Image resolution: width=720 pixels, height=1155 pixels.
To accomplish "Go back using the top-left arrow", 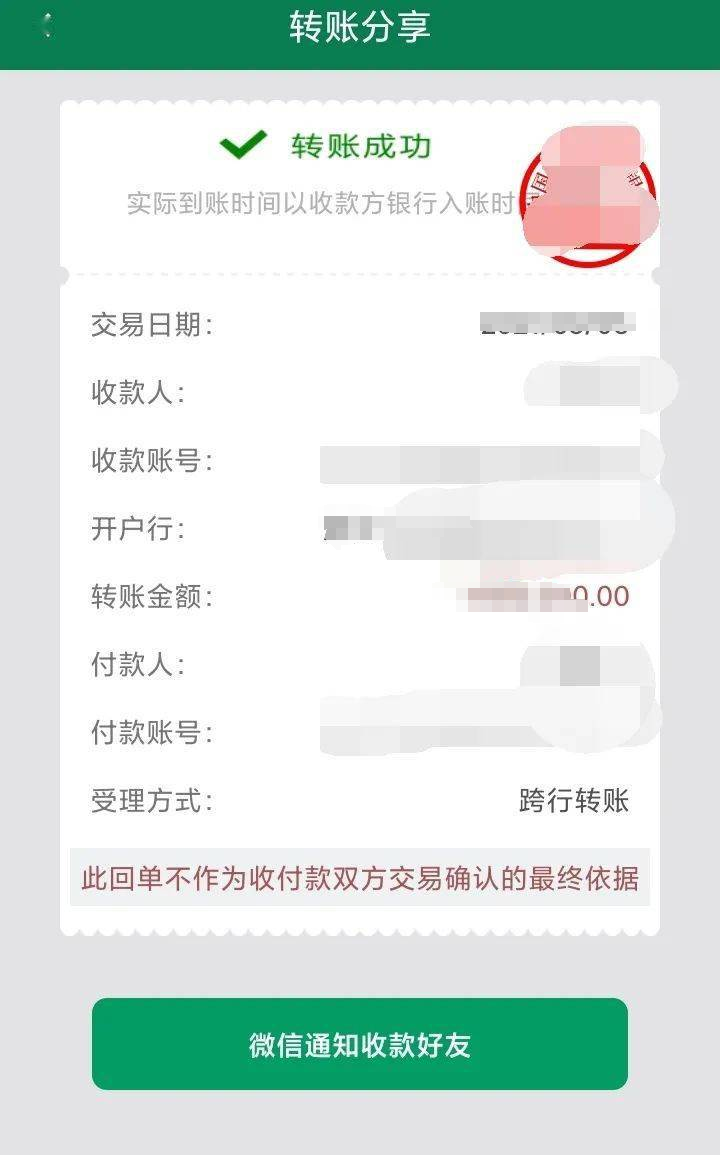I will 45,27.
